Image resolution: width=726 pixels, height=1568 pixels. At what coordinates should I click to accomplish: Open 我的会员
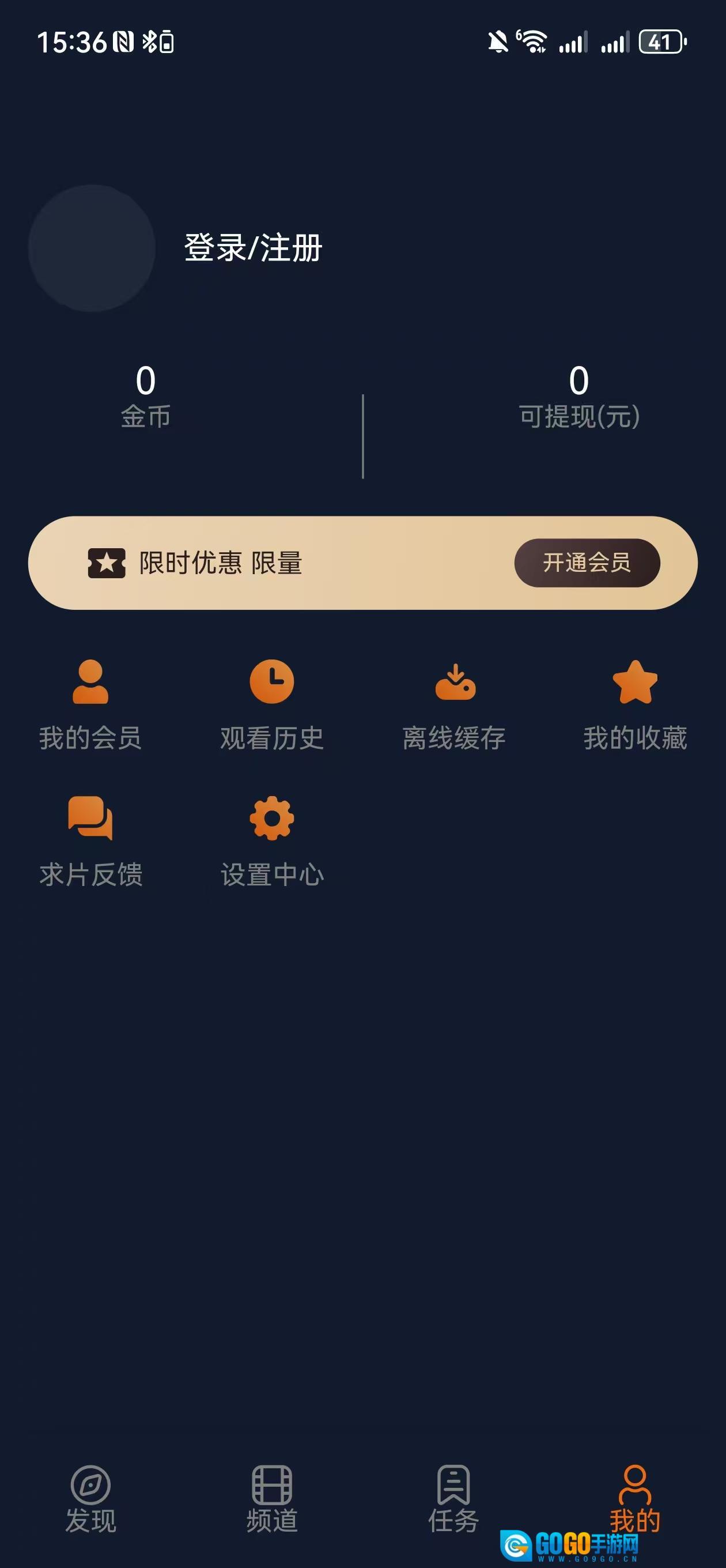pos(90,705)
